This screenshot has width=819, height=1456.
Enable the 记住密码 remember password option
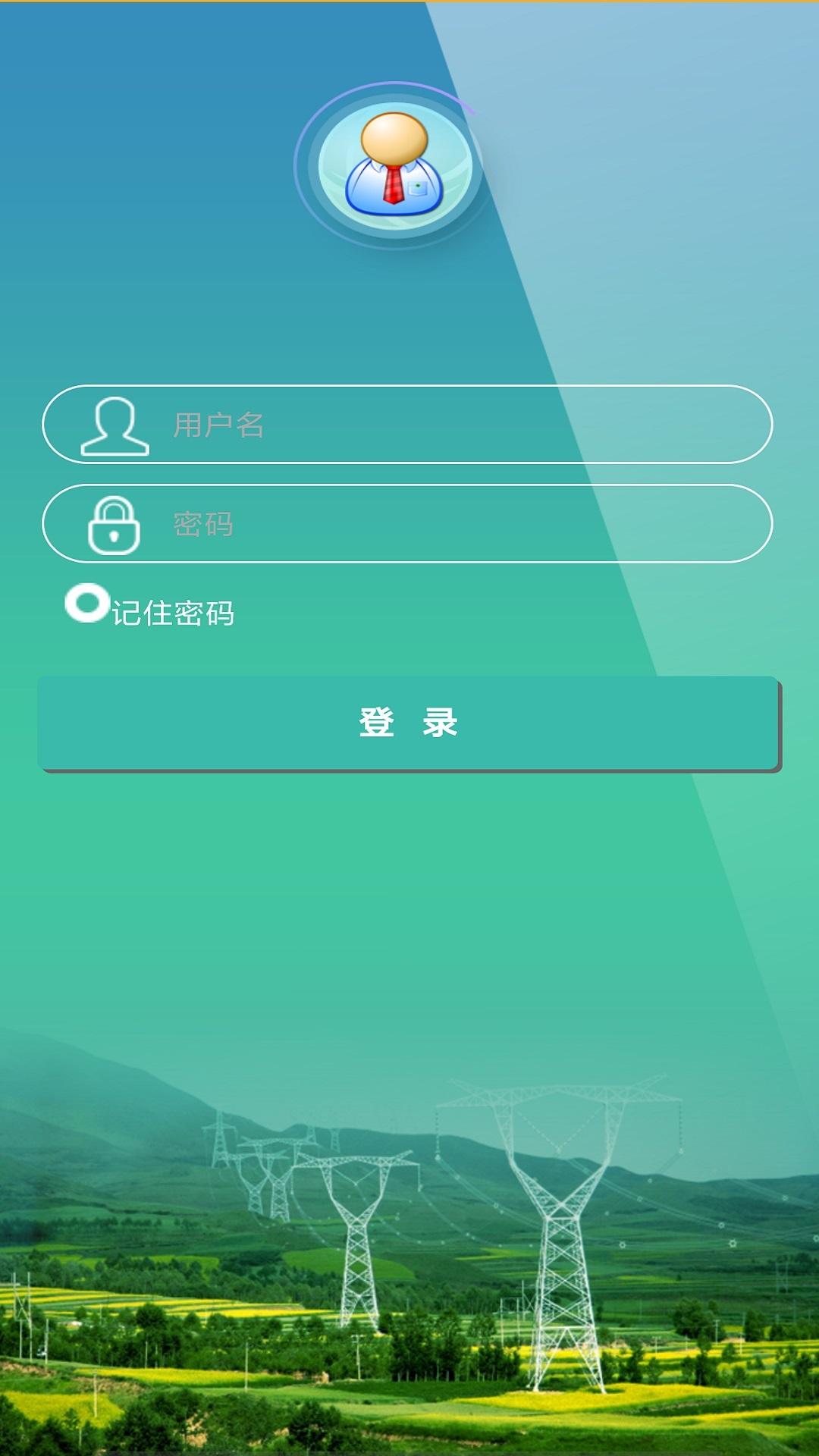tap(86, 604)
